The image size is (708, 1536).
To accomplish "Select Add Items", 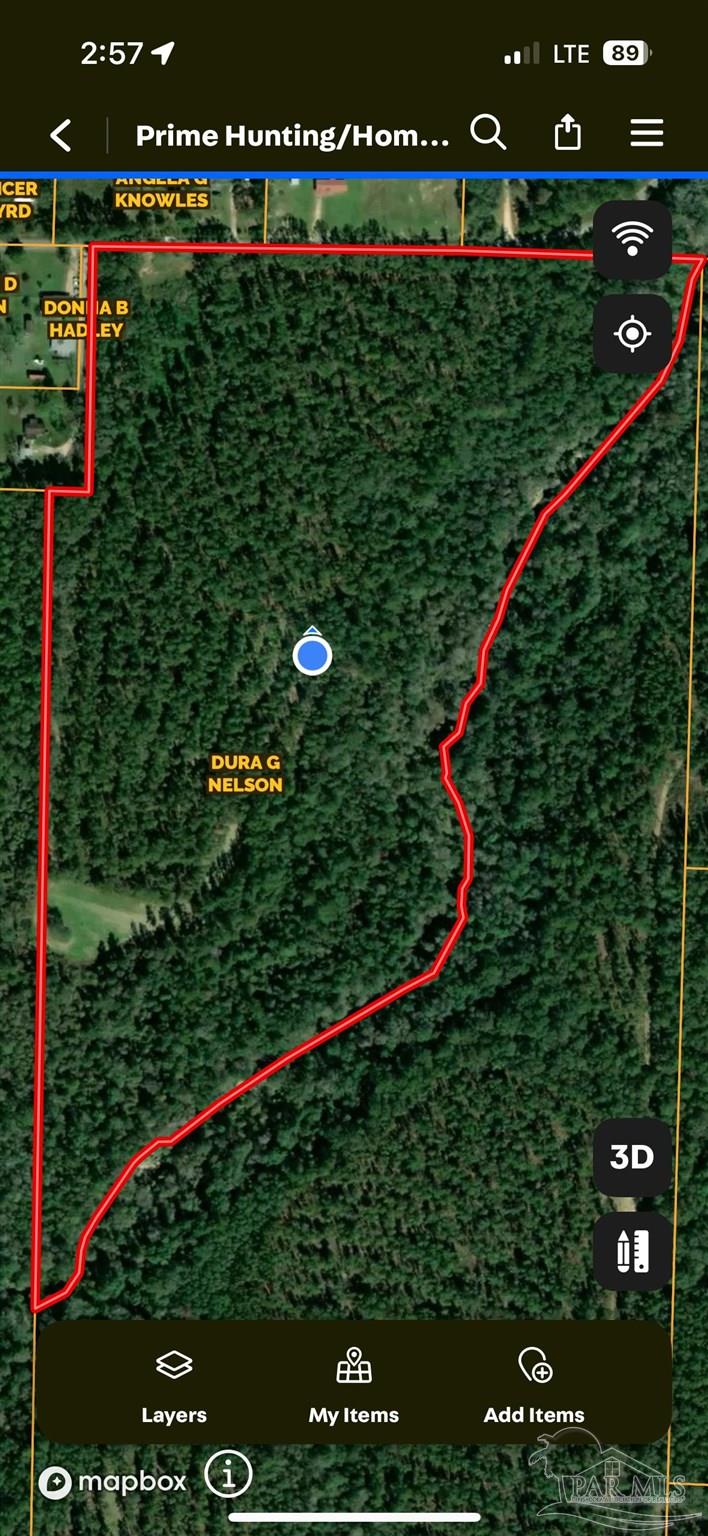I will pos(534,1386).
